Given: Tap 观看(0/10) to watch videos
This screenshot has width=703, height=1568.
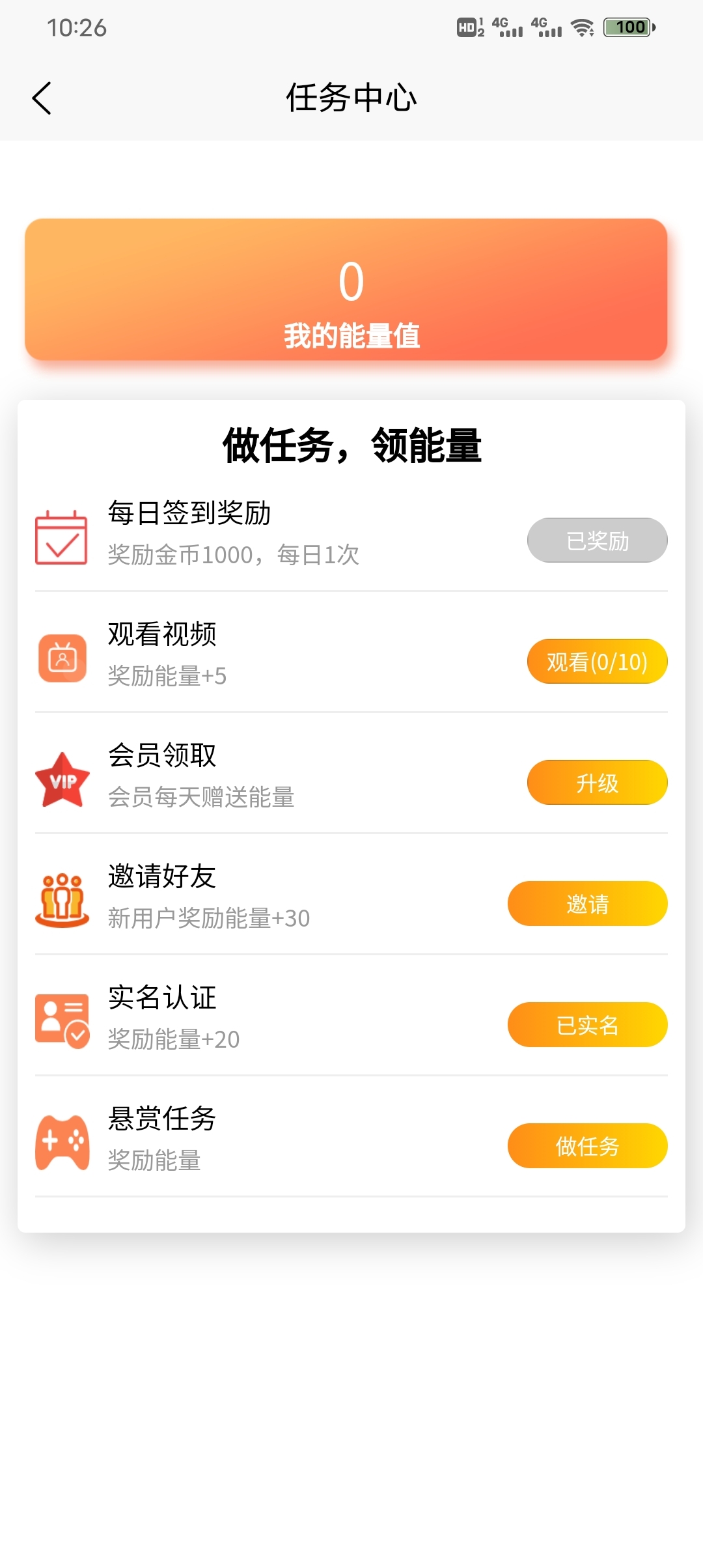Looking at the screenshot, I should (x=597, y=662).
